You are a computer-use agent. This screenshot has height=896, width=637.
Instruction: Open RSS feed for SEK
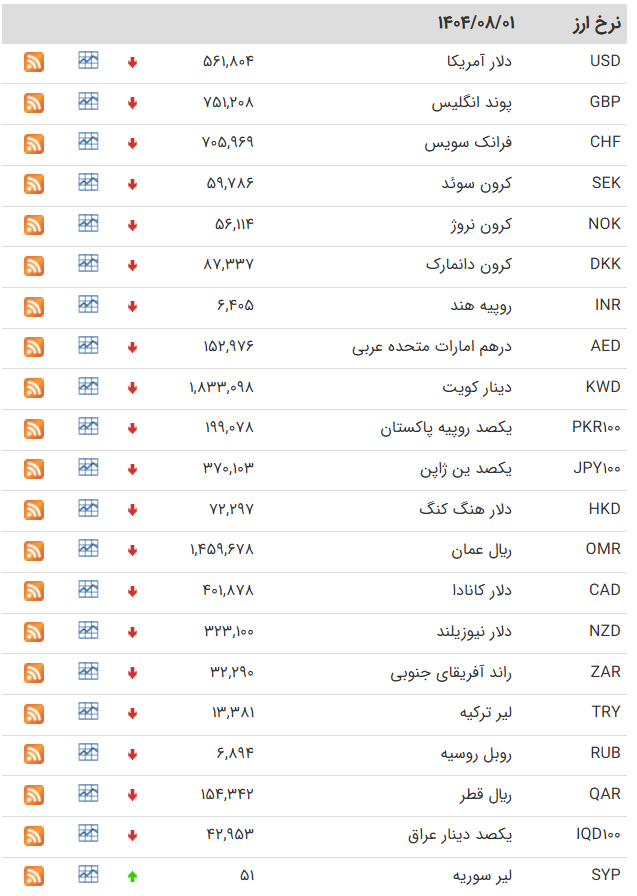pyautogui.click(x=34, y=184)
